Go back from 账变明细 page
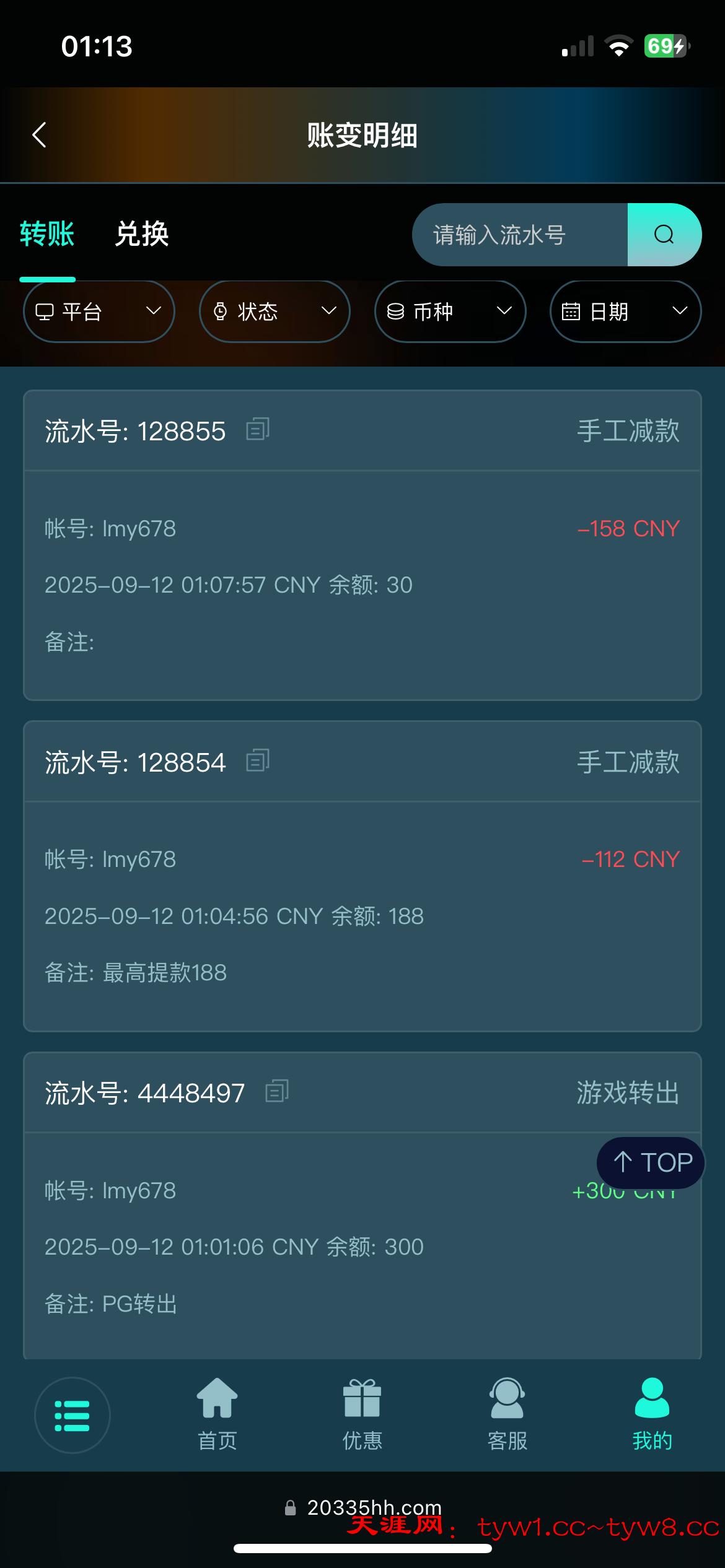This screenshot has width=725, height=1568. click(40, 135)
